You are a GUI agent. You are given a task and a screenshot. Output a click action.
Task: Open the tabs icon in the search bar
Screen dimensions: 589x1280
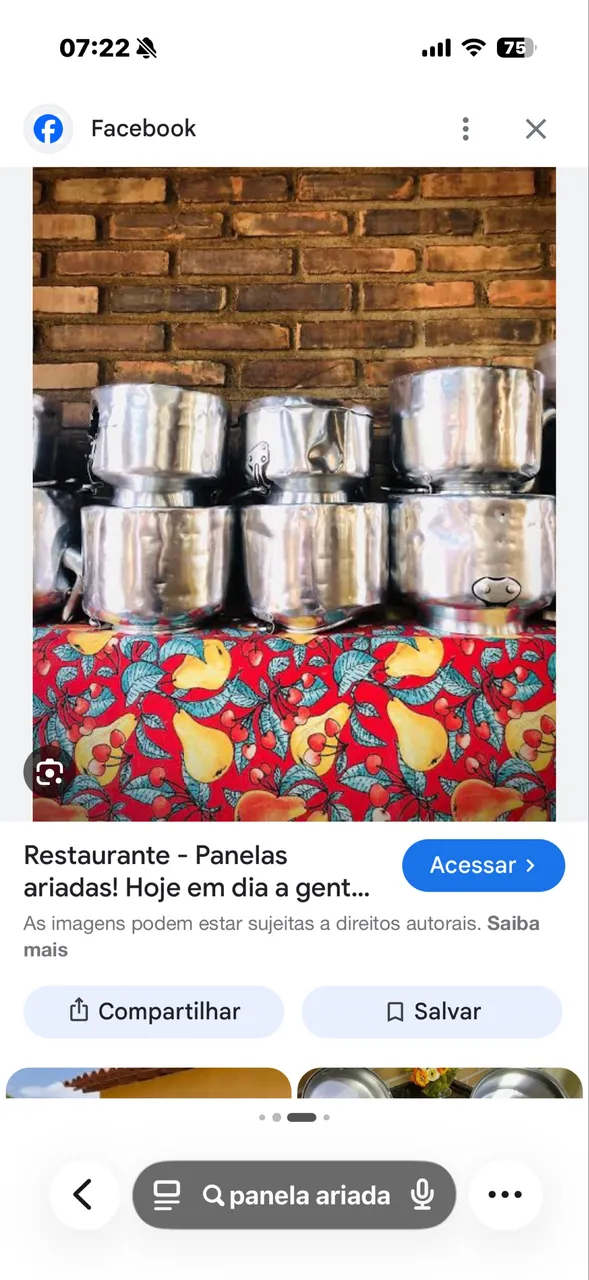[x=167, y=1194]
